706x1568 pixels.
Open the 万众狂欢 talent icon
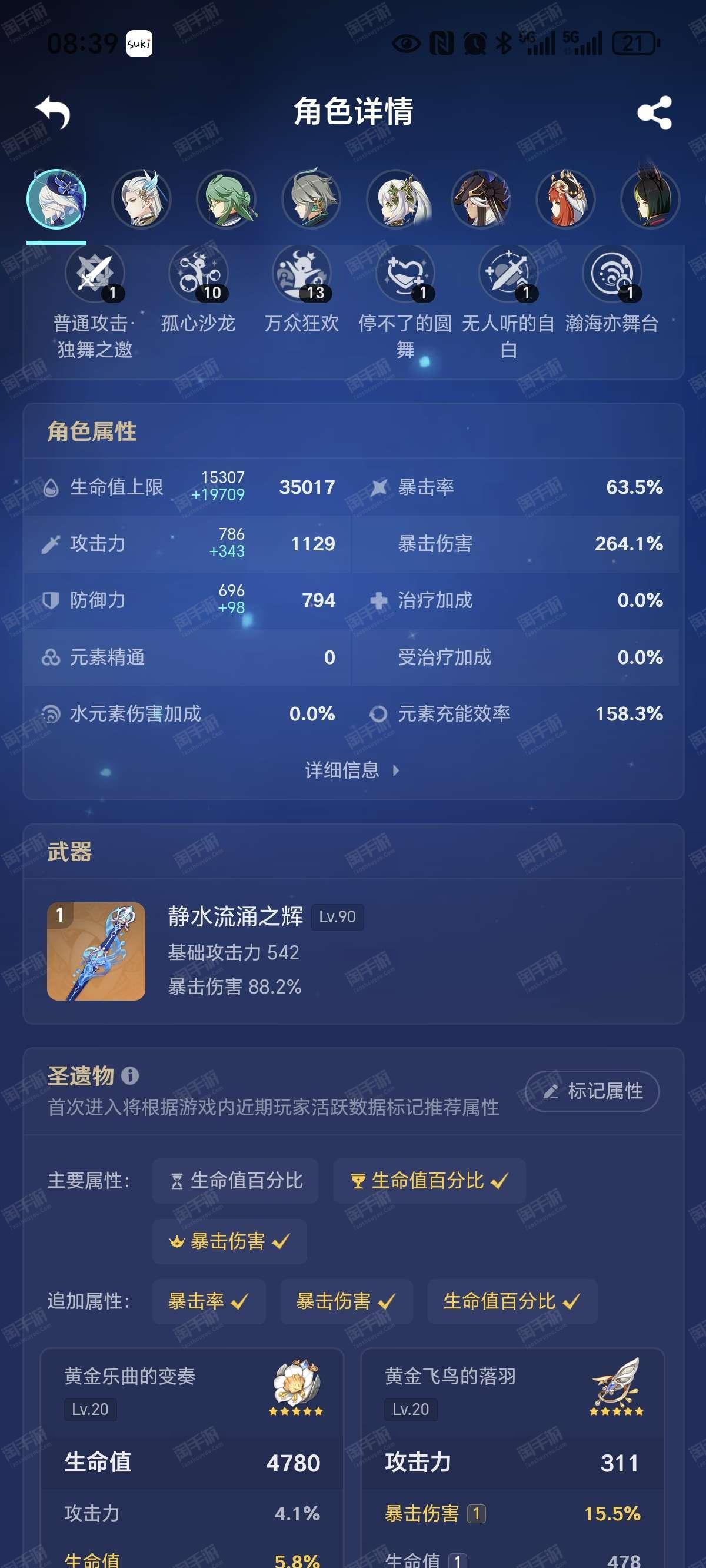pos(302,274)
